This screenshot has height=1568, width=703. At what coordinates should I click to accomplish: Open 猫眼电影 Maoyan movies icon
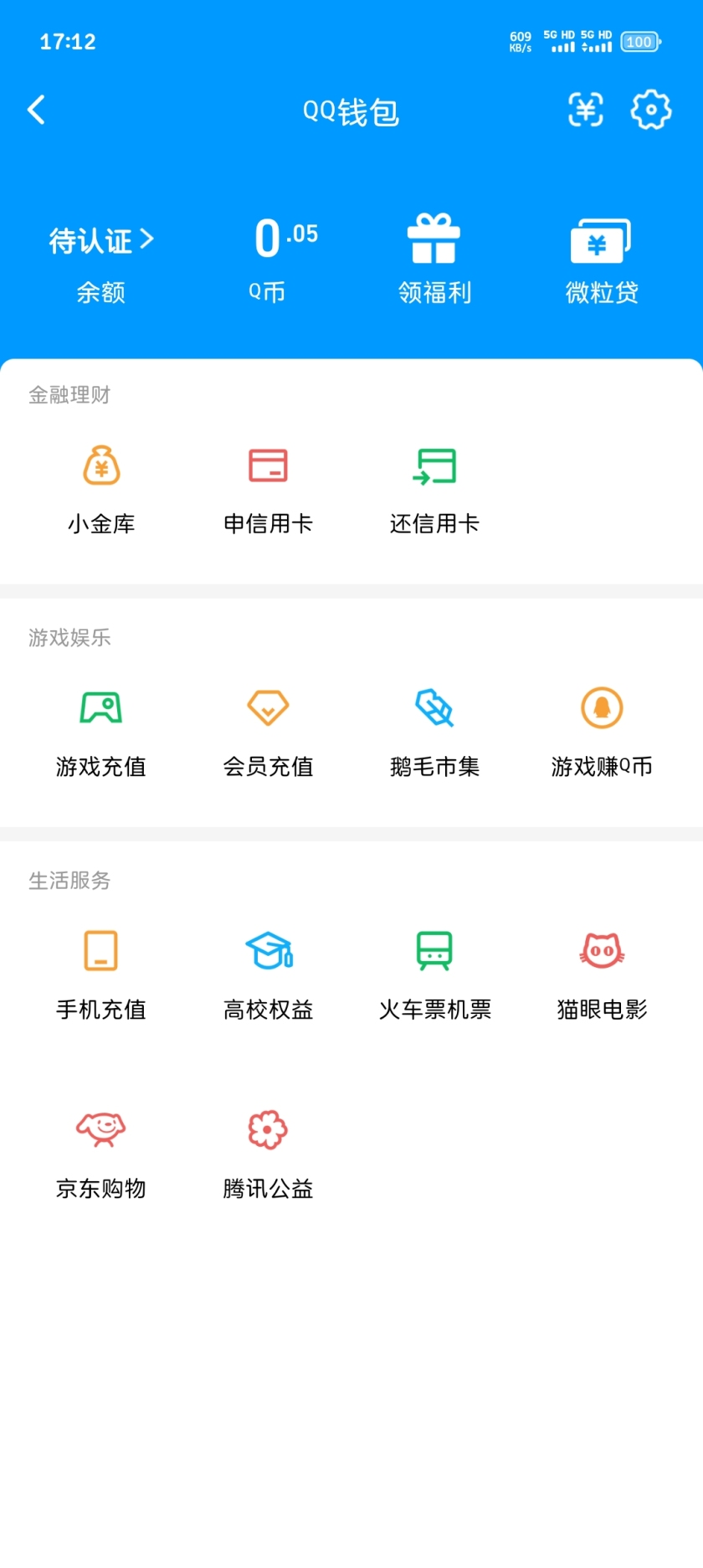[601, 971]
